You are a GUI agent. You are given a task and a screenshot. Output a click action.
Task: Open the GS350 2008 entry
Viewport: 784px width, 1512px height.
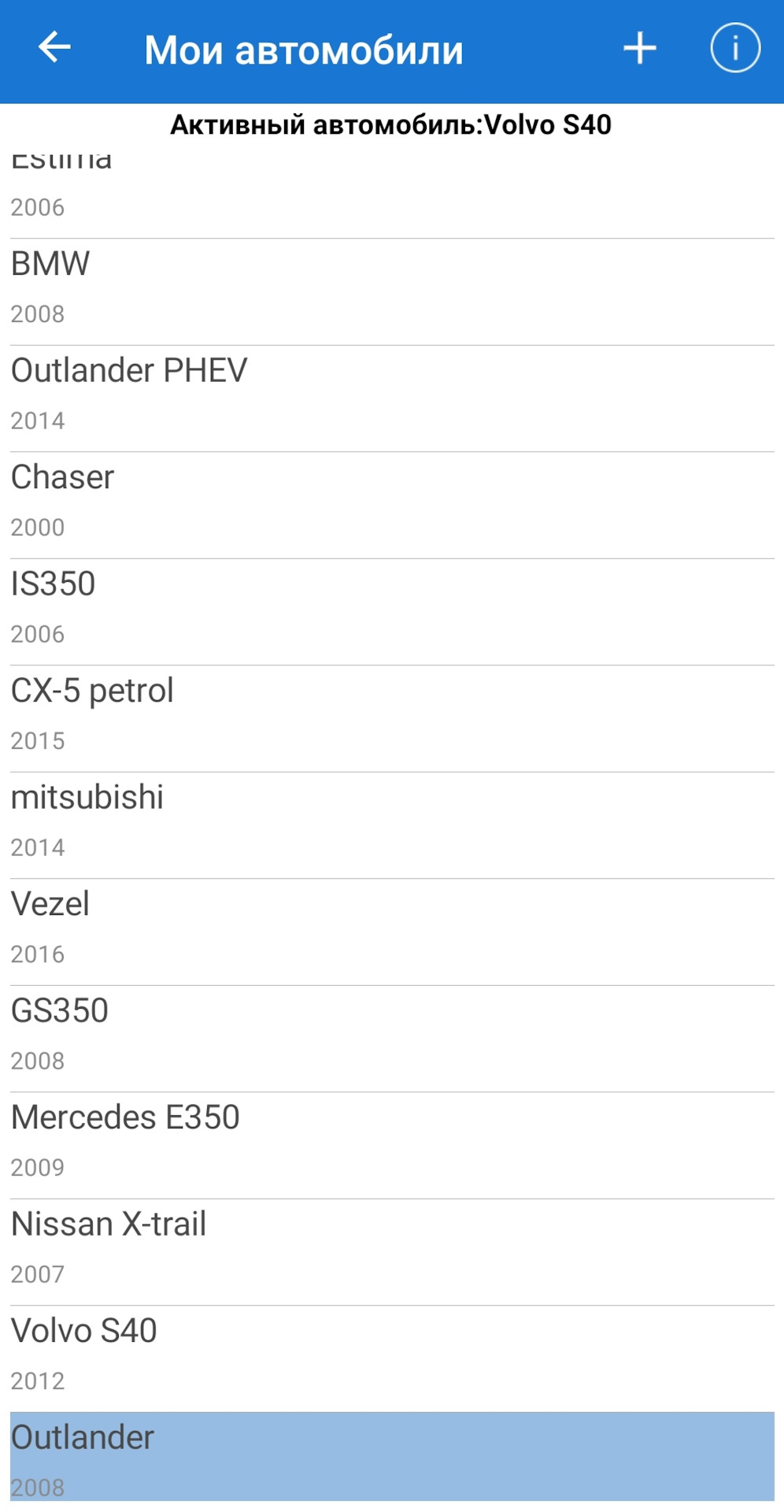(x=315, y=1033)
